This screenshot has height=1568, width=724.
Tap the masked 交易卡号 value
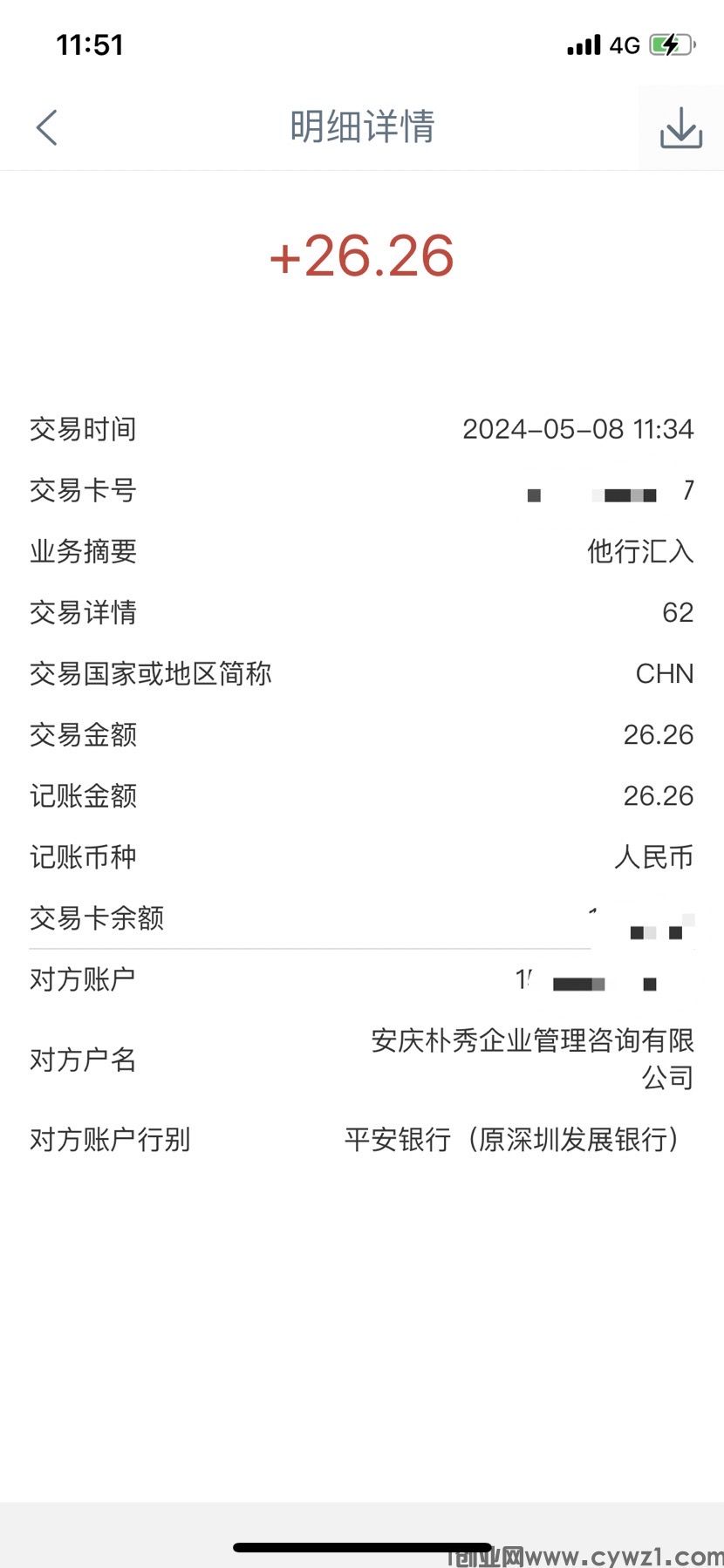click(611, 493)
